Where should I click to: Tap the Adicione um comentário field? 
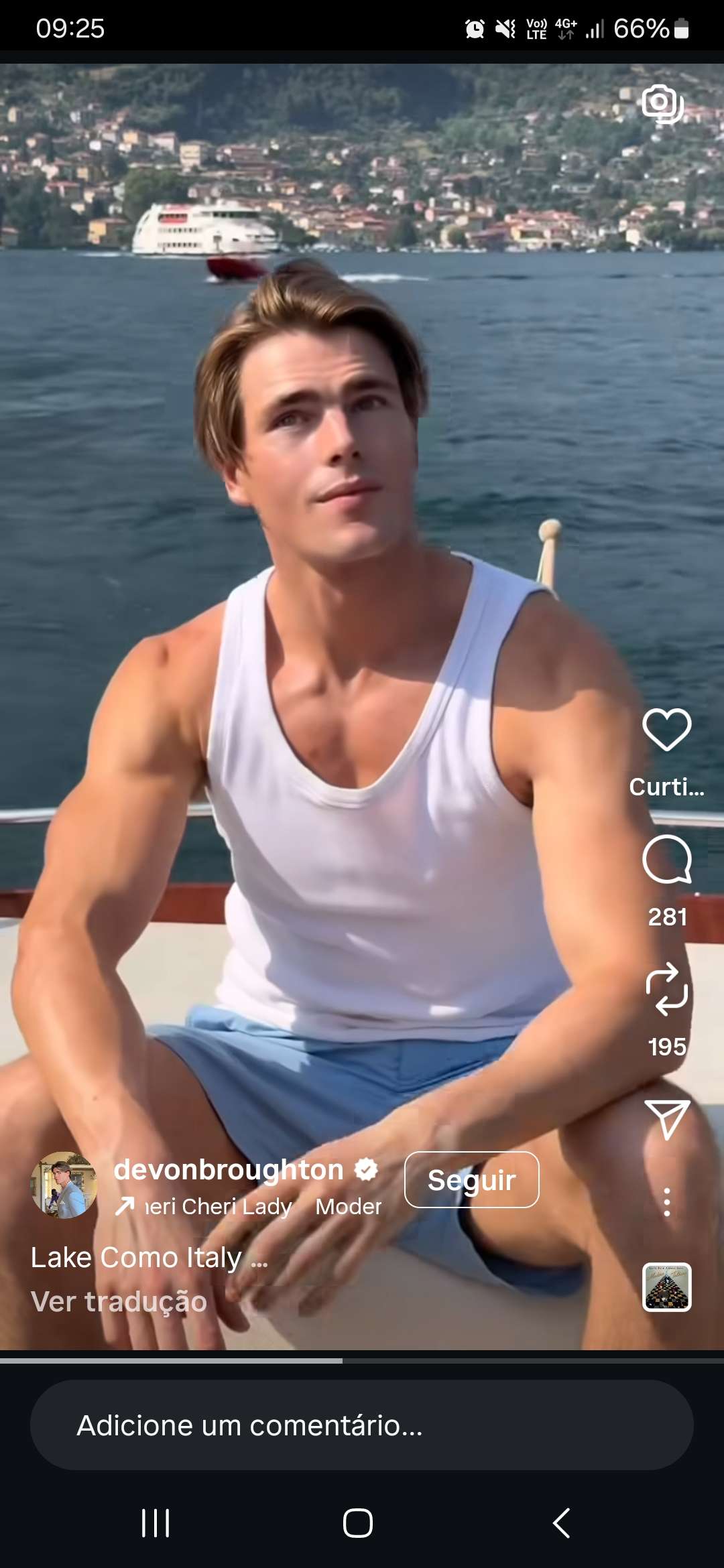[x=362, y=1425]
